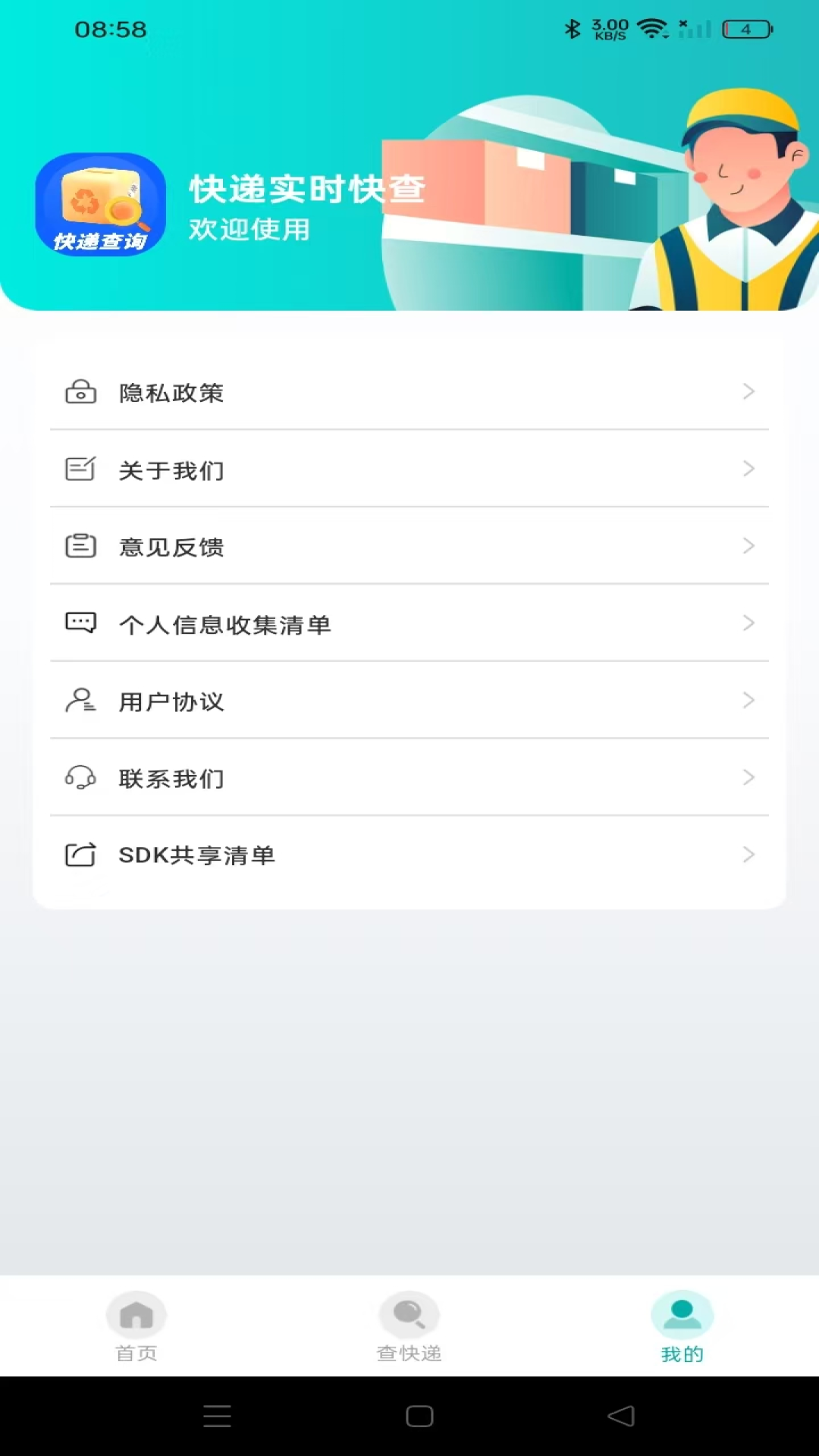This screenshot has height=1456, width=819.
Task: Click the share icon beside SDK共享清单
Action: coord(80,855)
